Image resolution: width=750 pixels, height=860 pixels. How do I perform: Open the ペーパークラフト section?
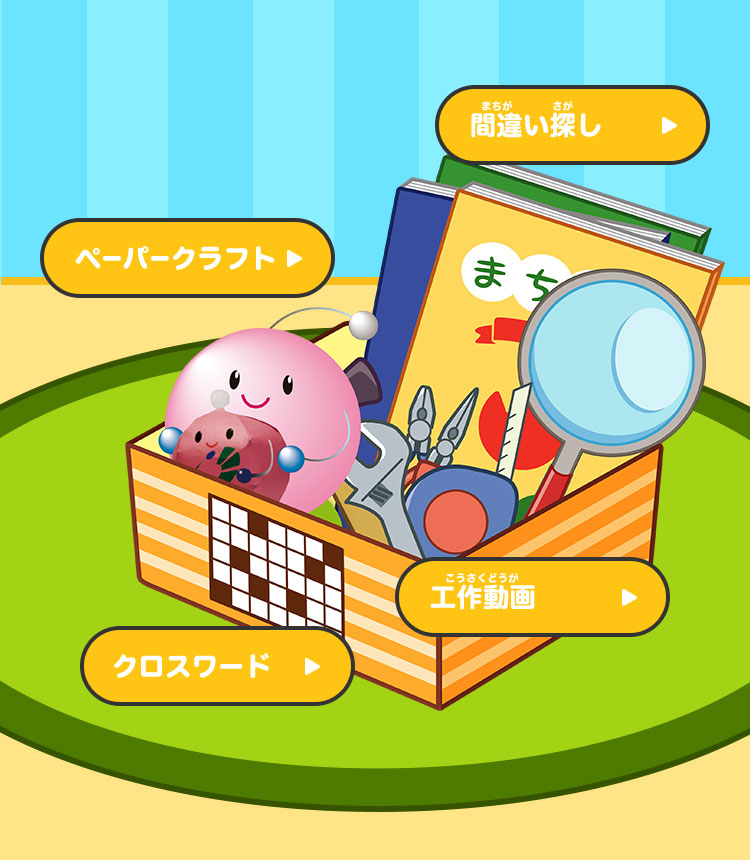(187, 258)
